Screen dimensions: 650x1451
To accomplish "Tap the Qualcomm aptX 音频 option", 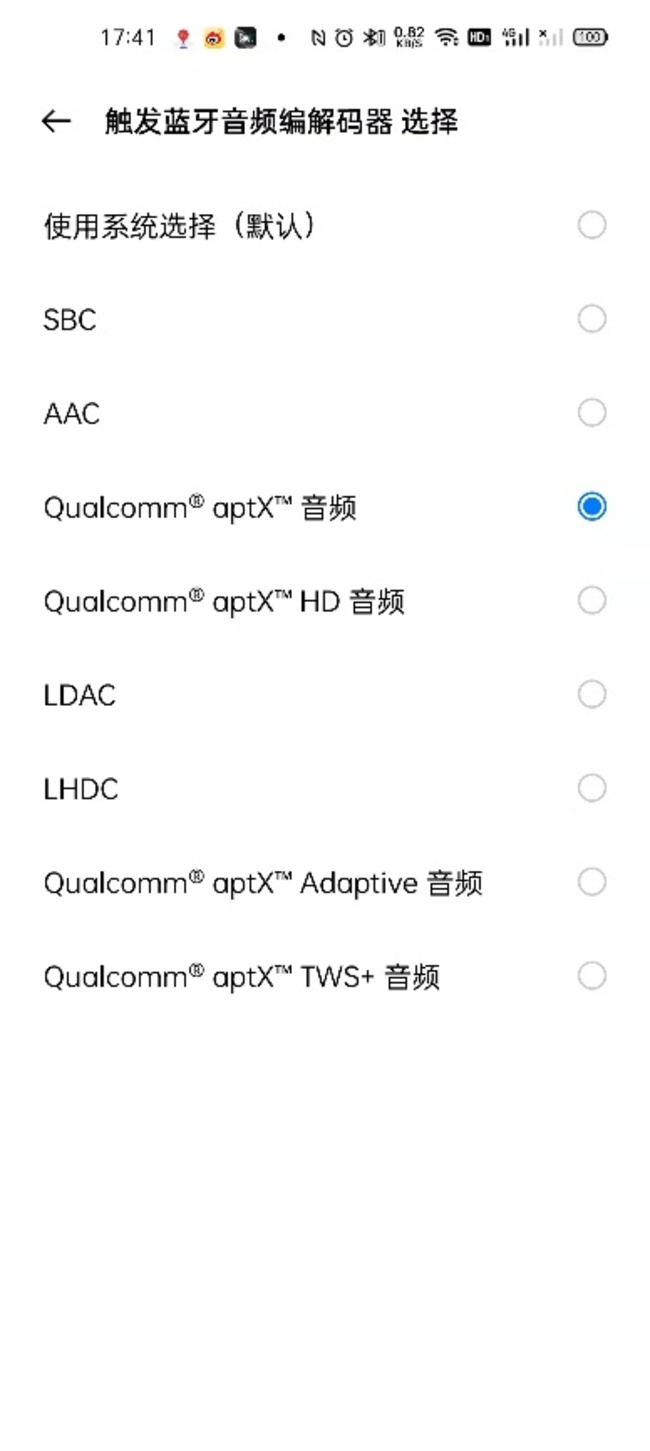I will [x=325, y=508].
